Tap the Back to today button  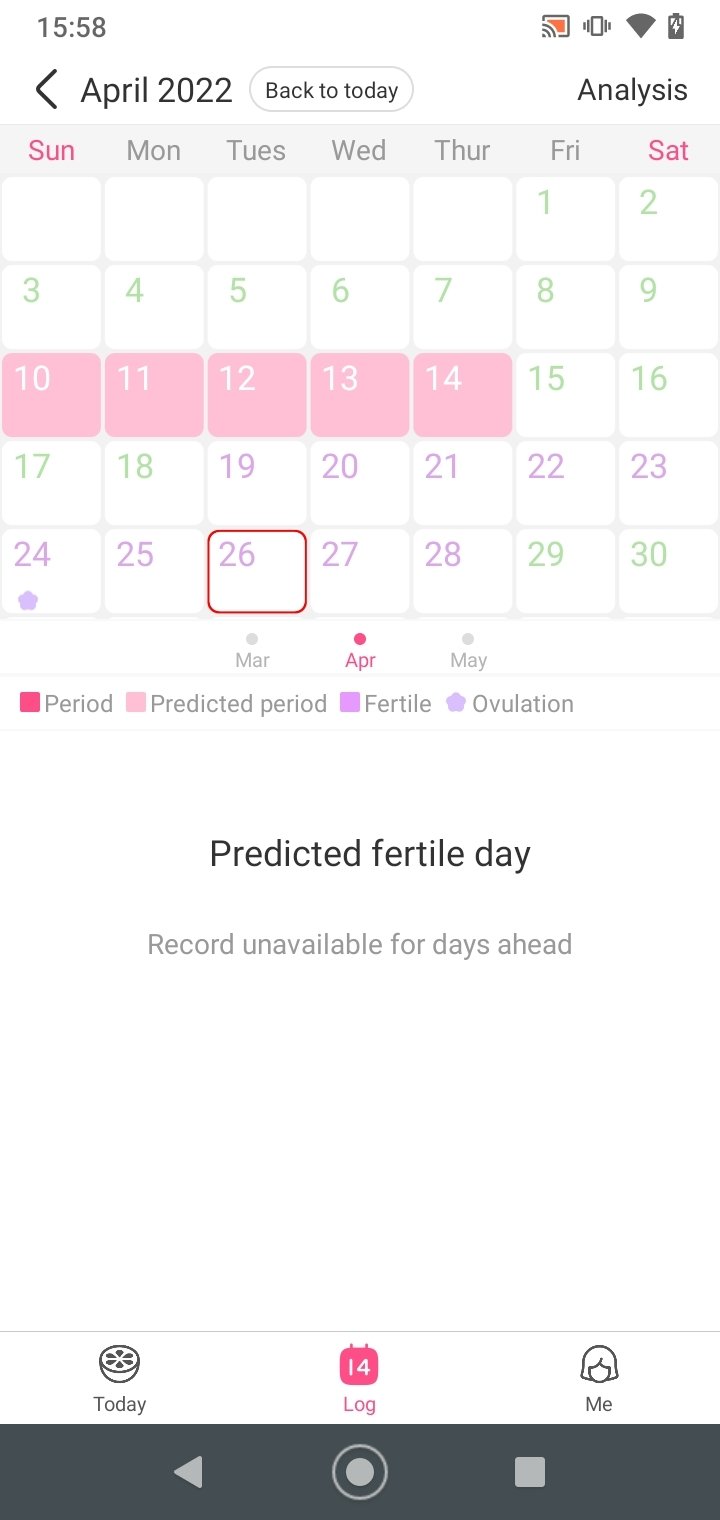point(331,91)
